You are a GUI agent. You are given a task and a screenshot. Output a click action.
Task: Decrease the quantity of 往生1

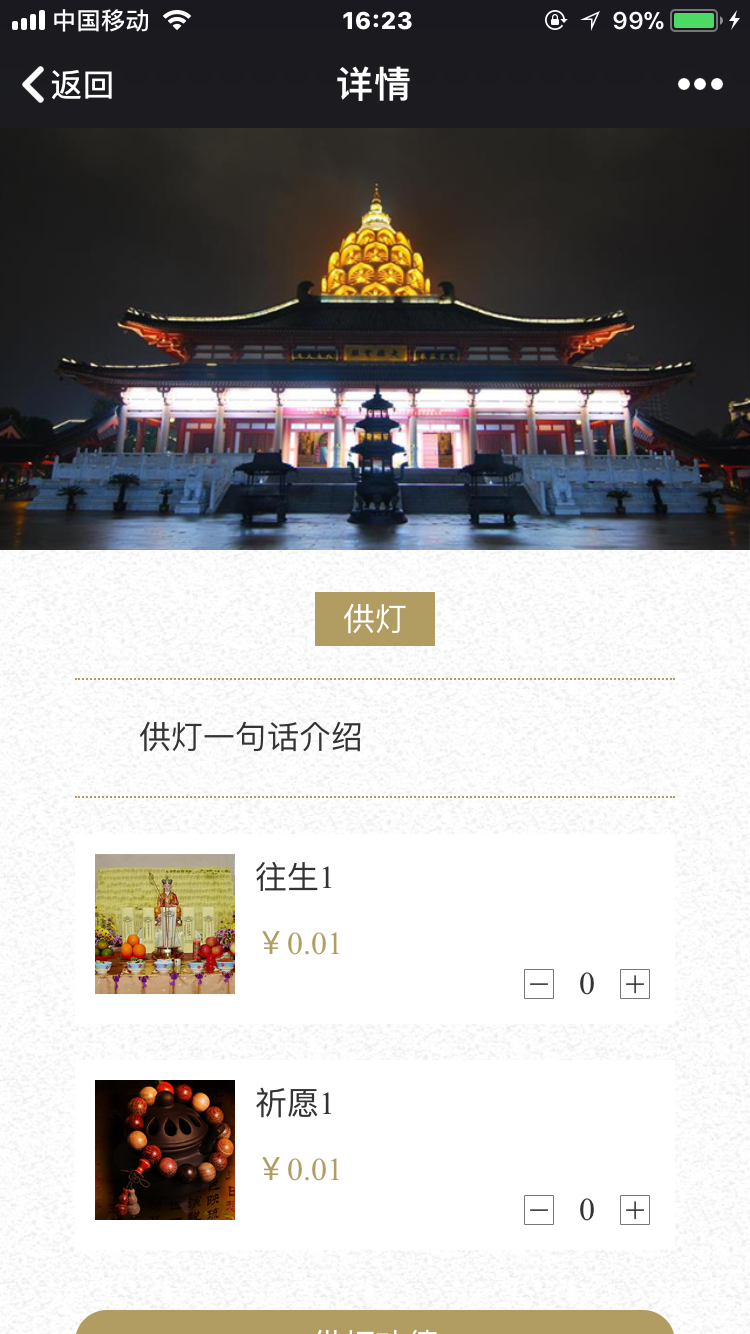tap(539, 985)
